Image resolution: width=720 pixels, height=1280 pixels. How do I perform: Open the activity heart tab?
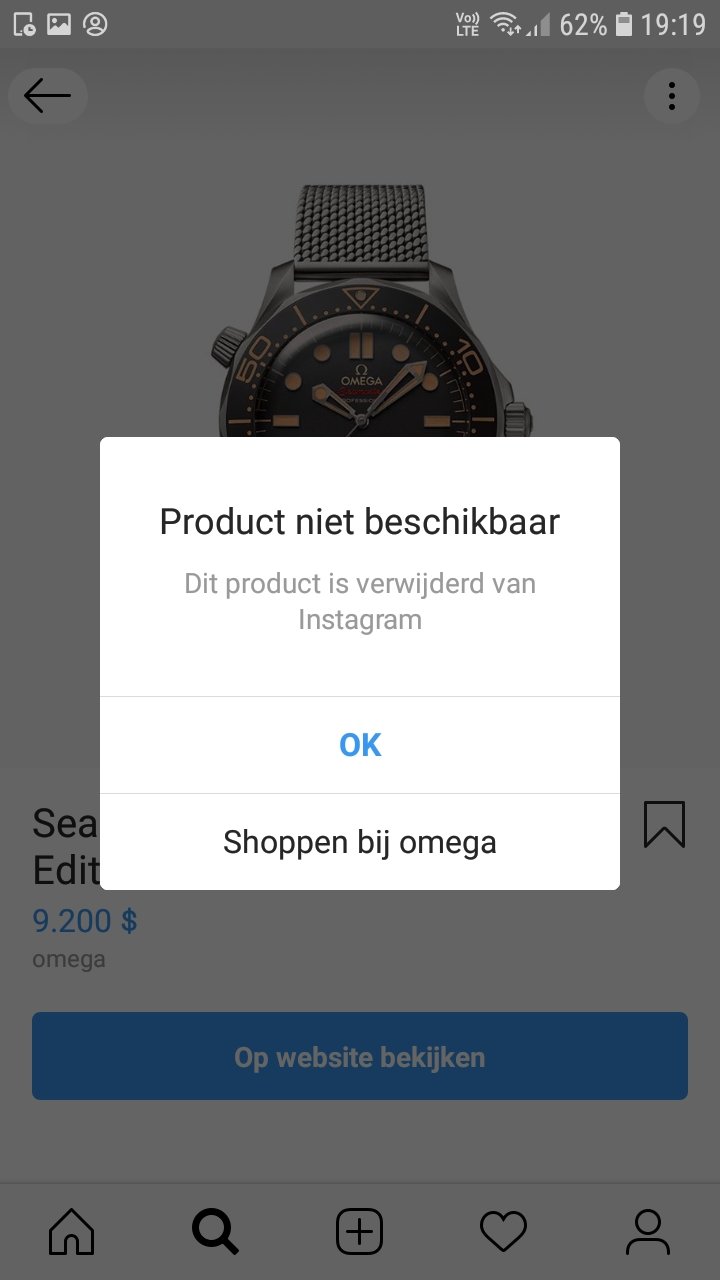[503, 1231]
